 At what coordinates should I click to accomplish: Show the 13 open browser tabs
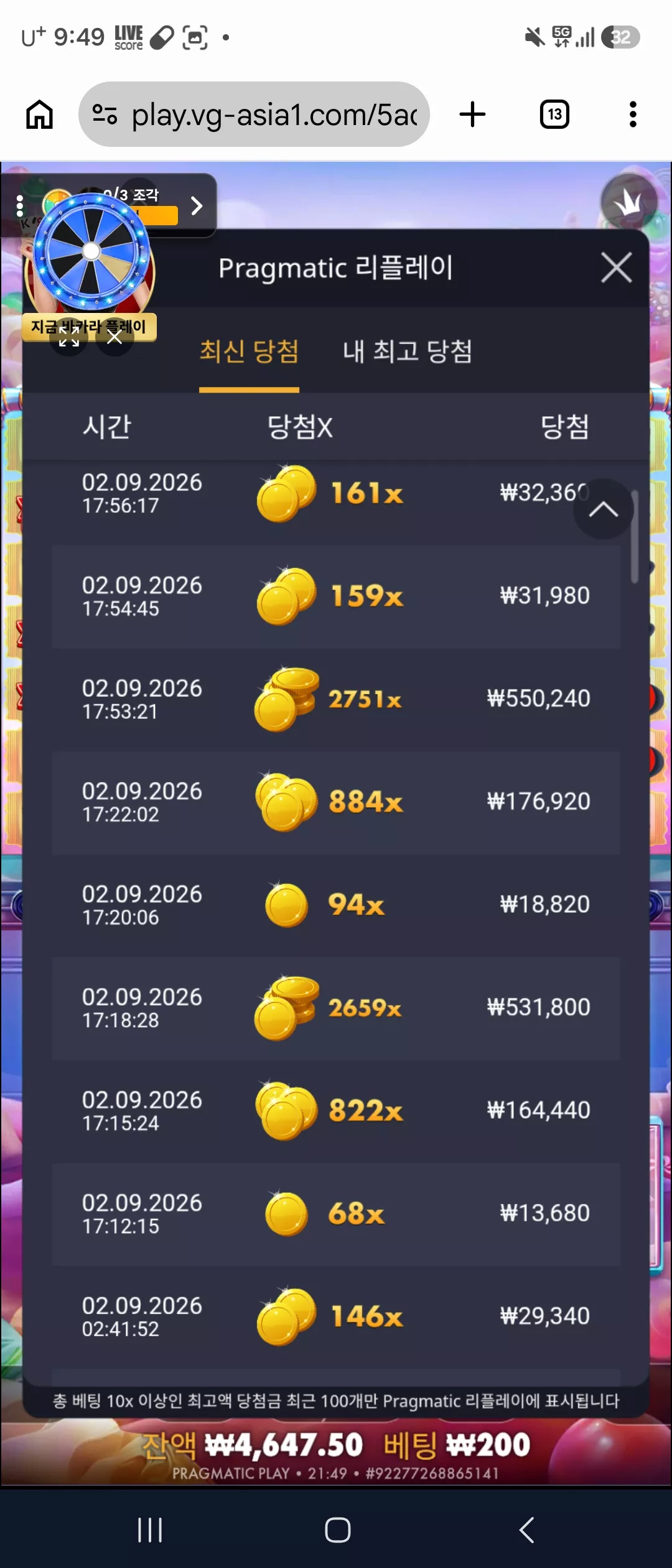pos(554,114)
